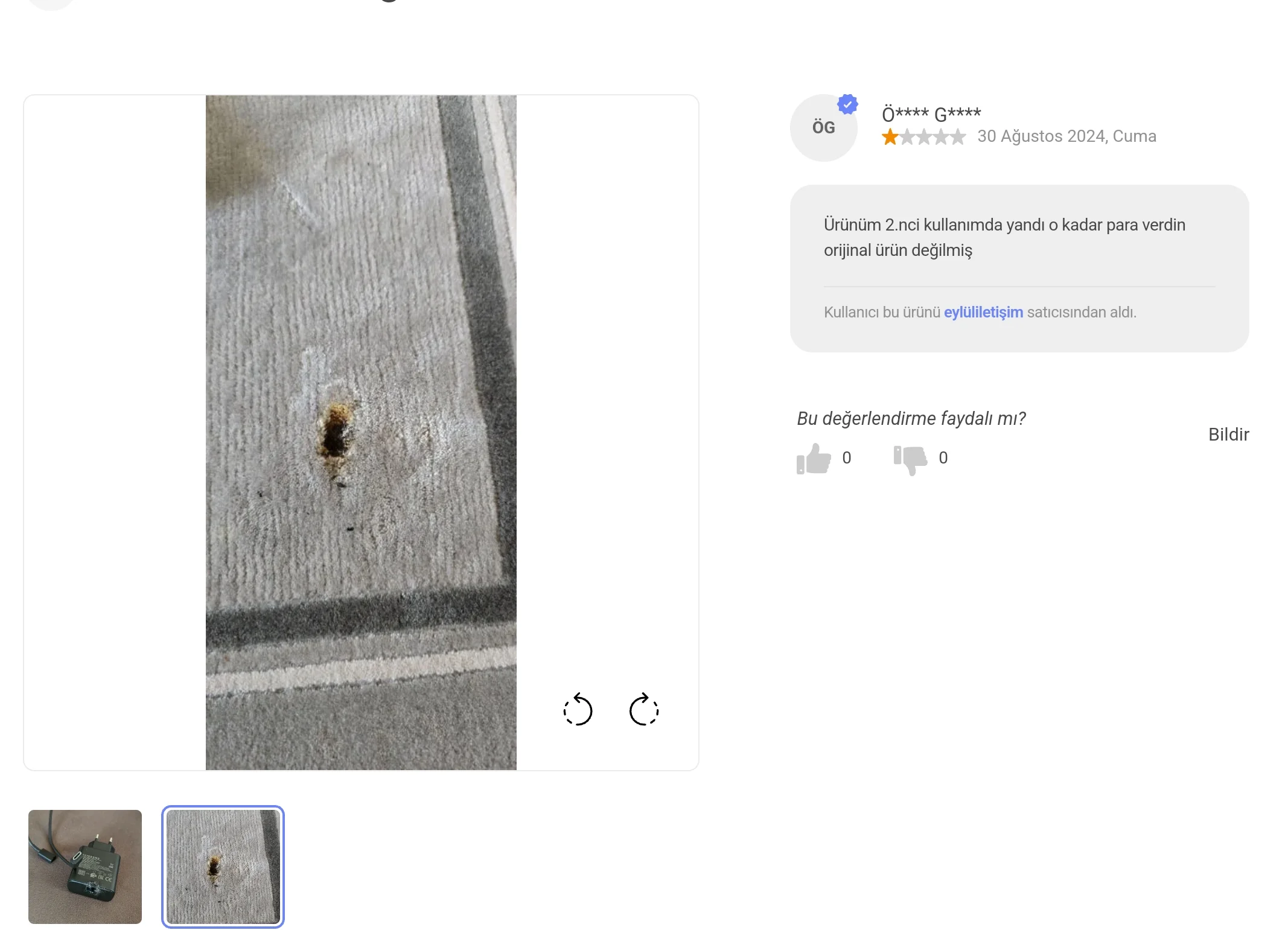
Task: Select the burnt carpet photo thumbnail
Action: tap(223, 866)
